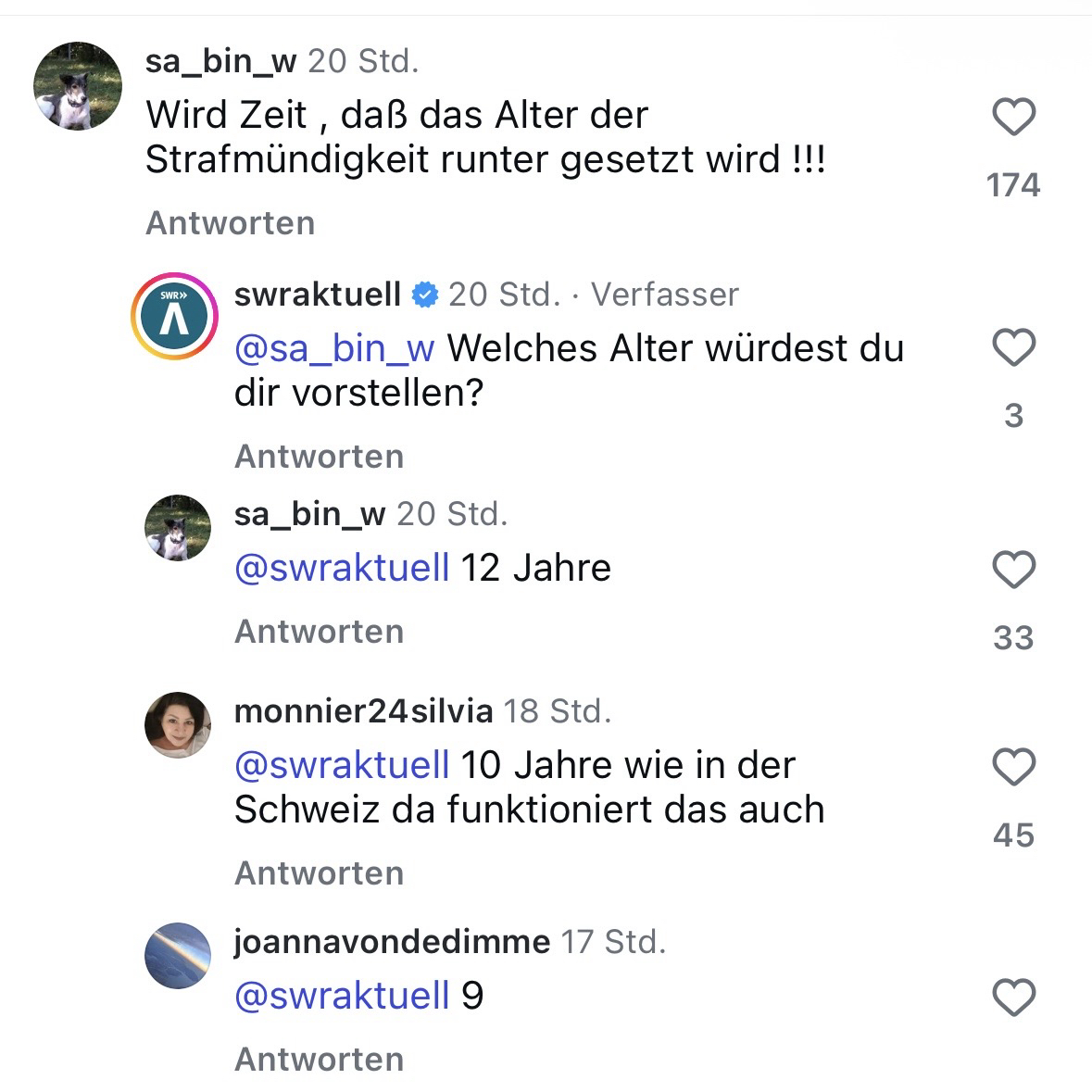Like joannavondedimme's reply '9'
Image resolution: width=1092 pixels, height=1092 pixels.
[x=1013, y=998]
